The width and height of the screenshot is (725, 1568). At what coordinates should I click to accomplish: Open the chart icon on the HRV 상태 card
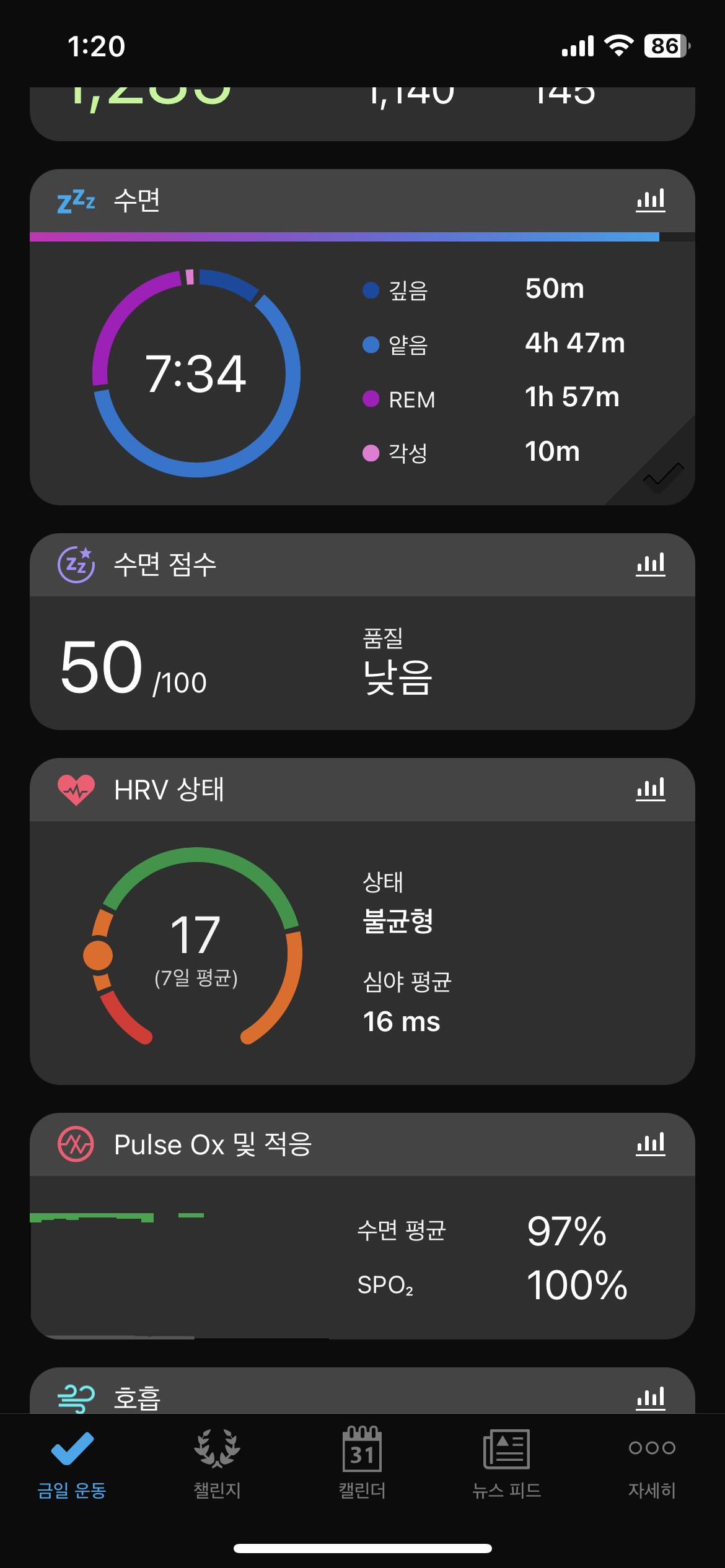pyautogui.click(x=650, y=789)
